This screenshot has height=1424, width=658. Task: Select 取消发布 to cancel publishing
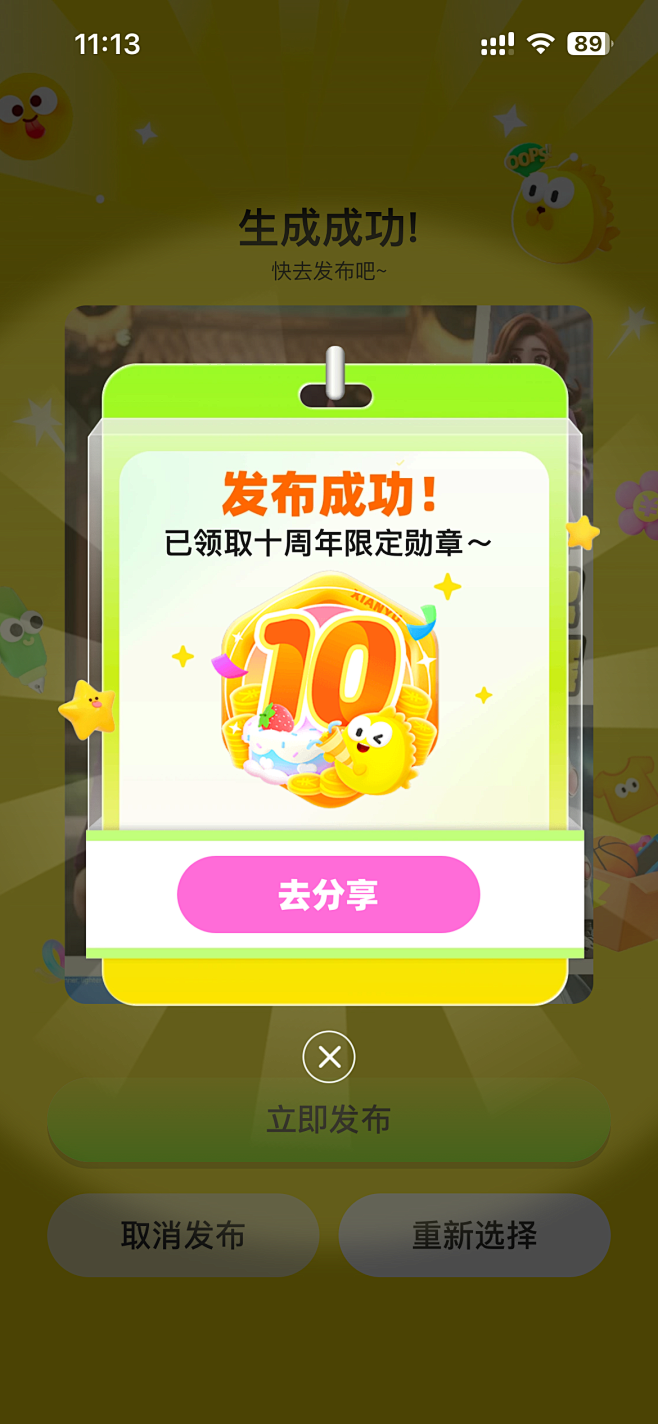click(183, 1235)
